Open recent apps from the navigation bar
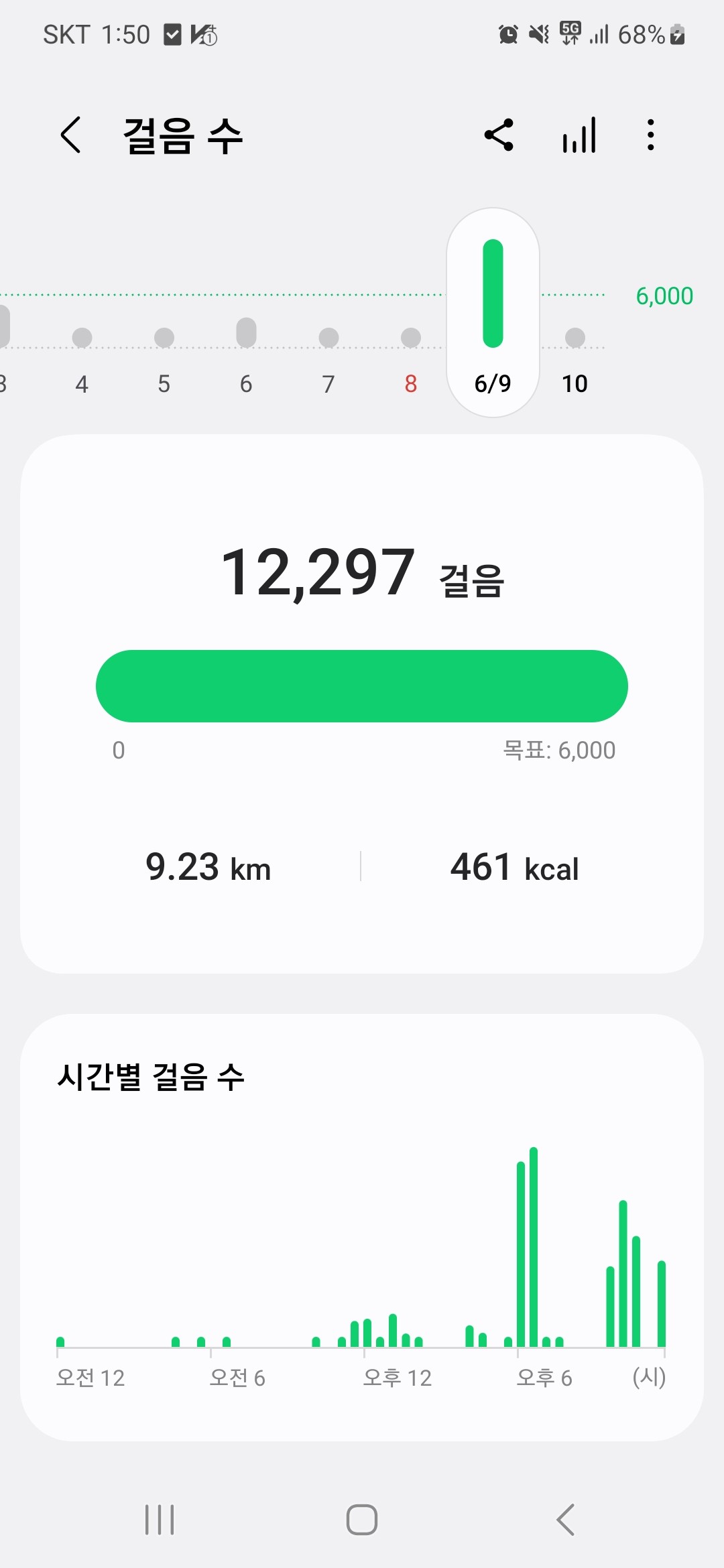This screenshot has height=1568, width=724. [x=160, y=1519]
